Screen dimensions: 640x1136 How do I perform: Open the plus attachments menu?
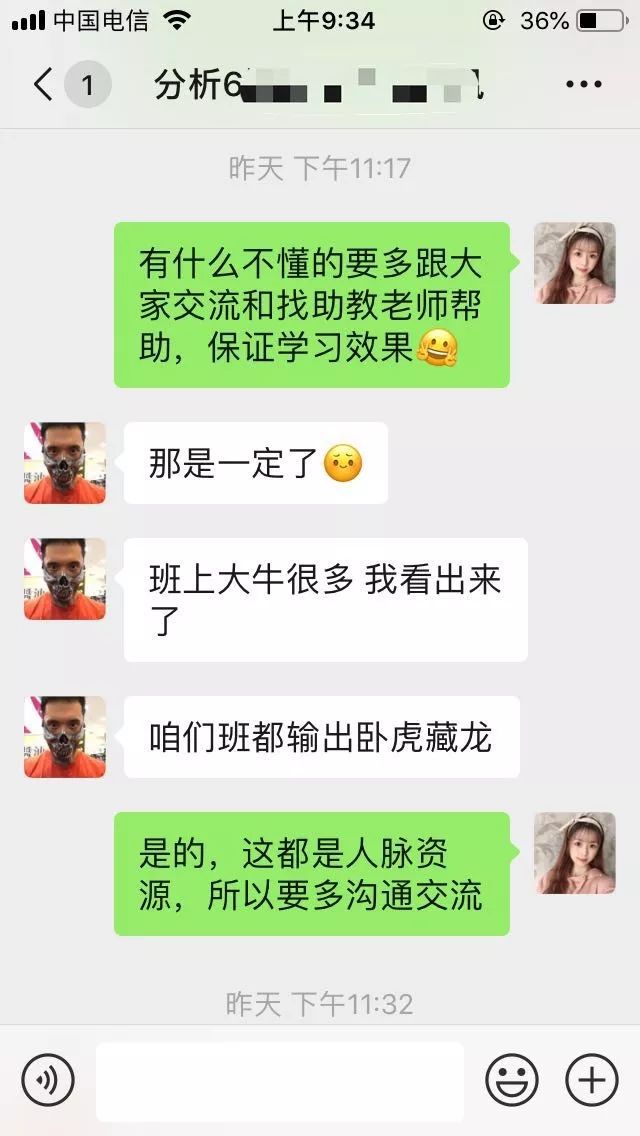[591, 1080]
